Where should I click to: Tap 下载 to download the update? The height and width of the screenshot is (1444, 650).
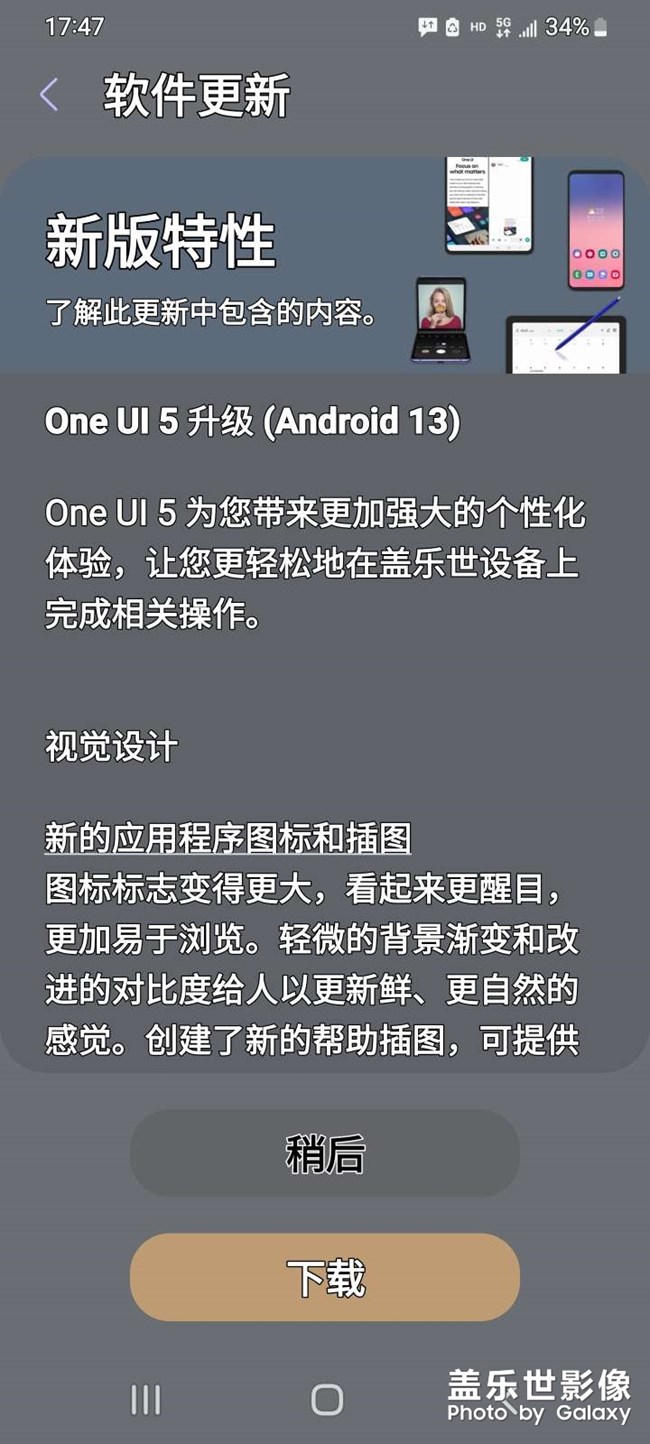point(325,1277)
